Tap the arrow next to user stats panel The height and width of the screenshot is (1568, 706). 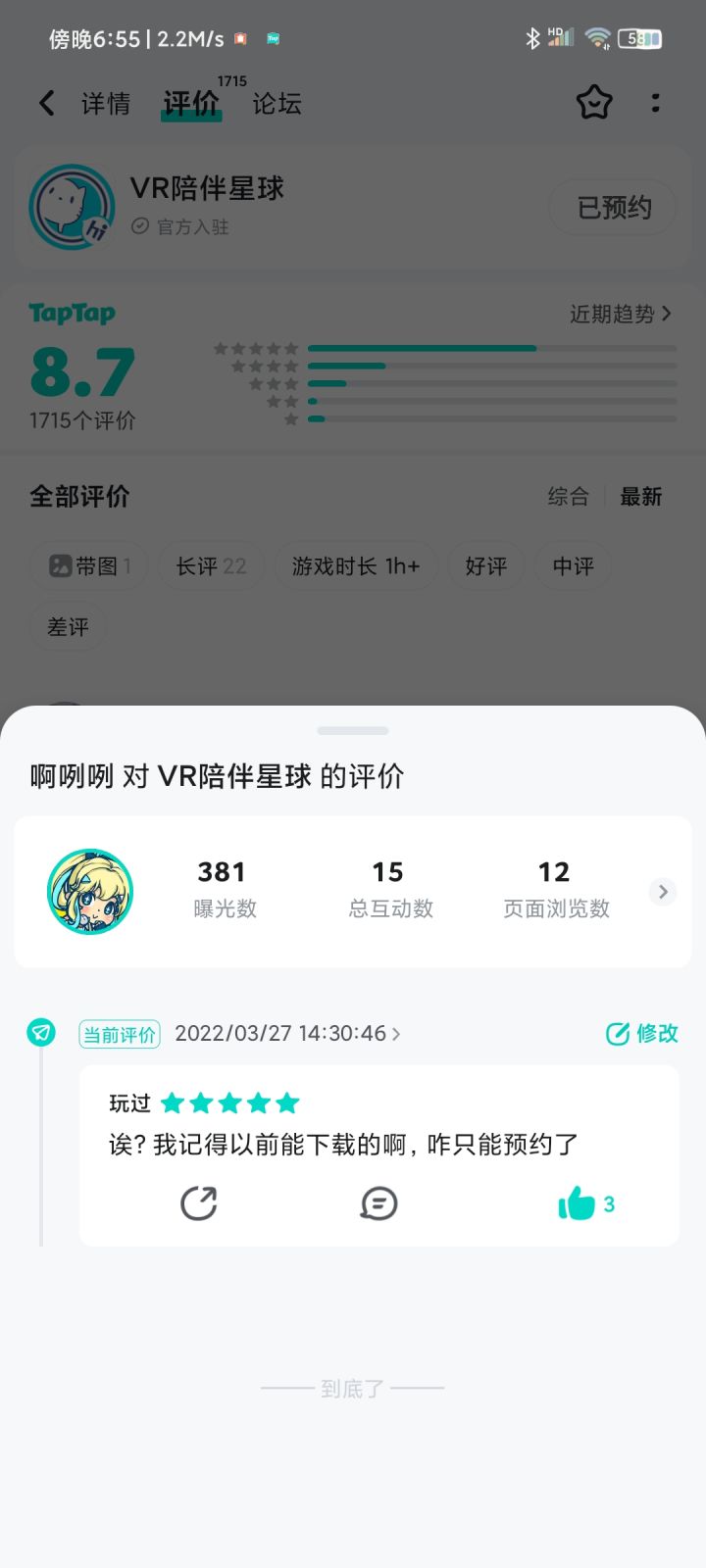[x=663, y=892]
